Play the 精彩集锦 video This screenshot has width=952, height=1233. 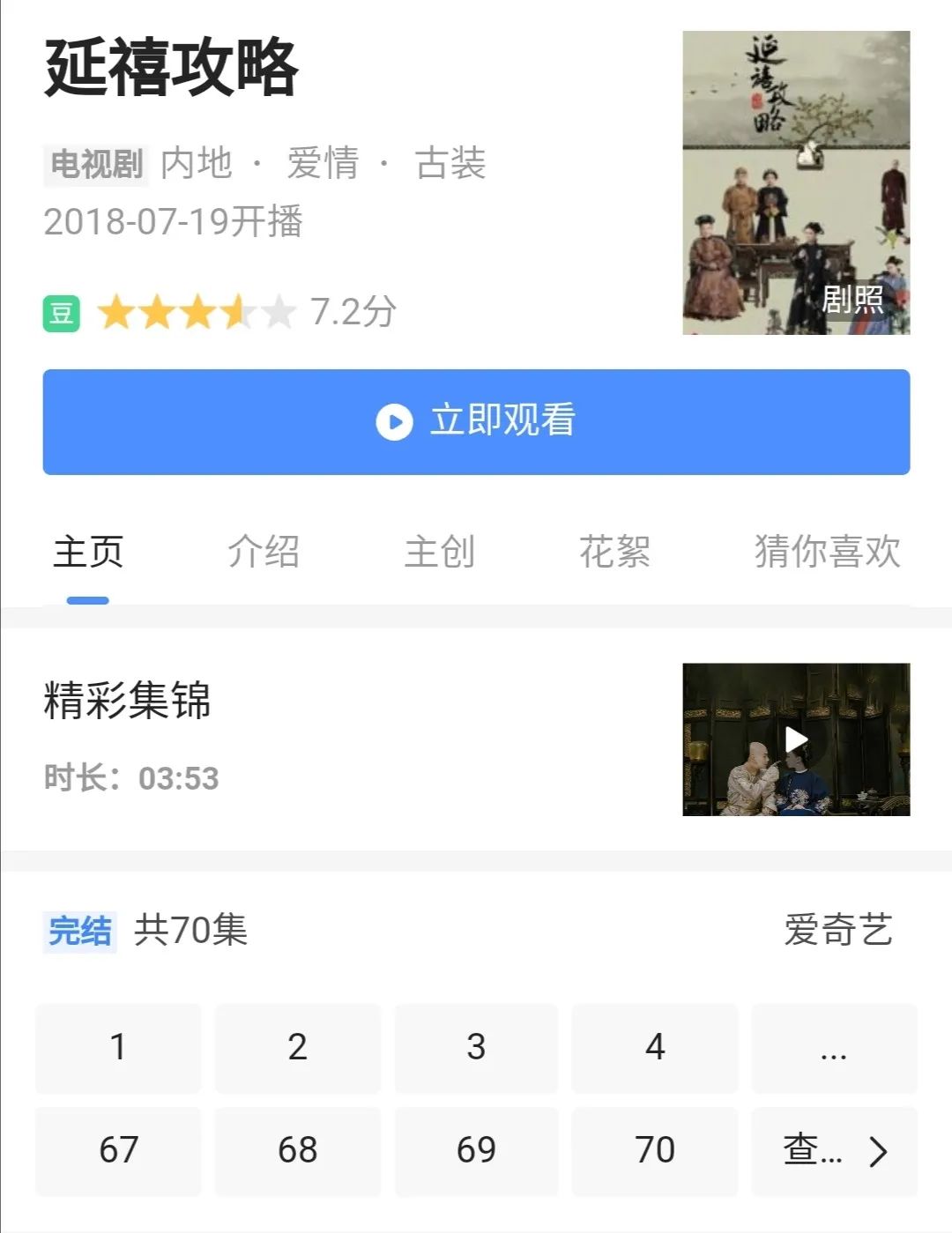click(796, 739)
